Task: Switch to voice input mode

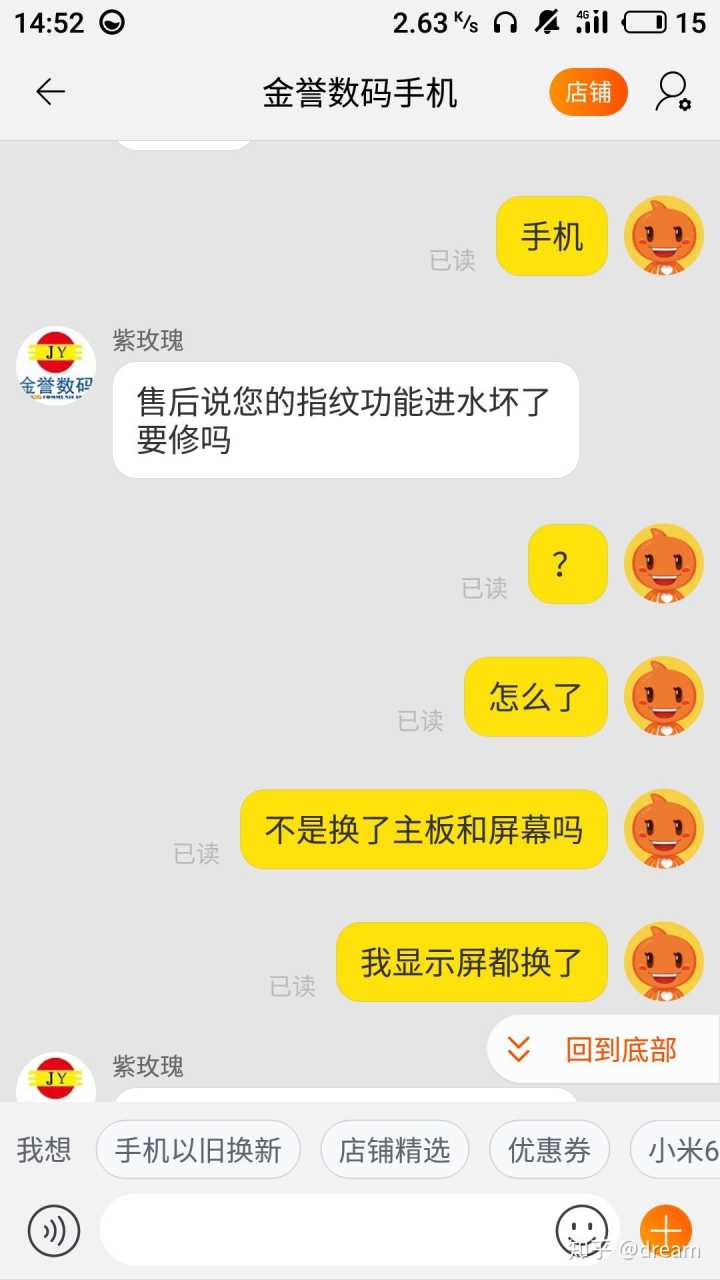Action: pos(53,1231)
